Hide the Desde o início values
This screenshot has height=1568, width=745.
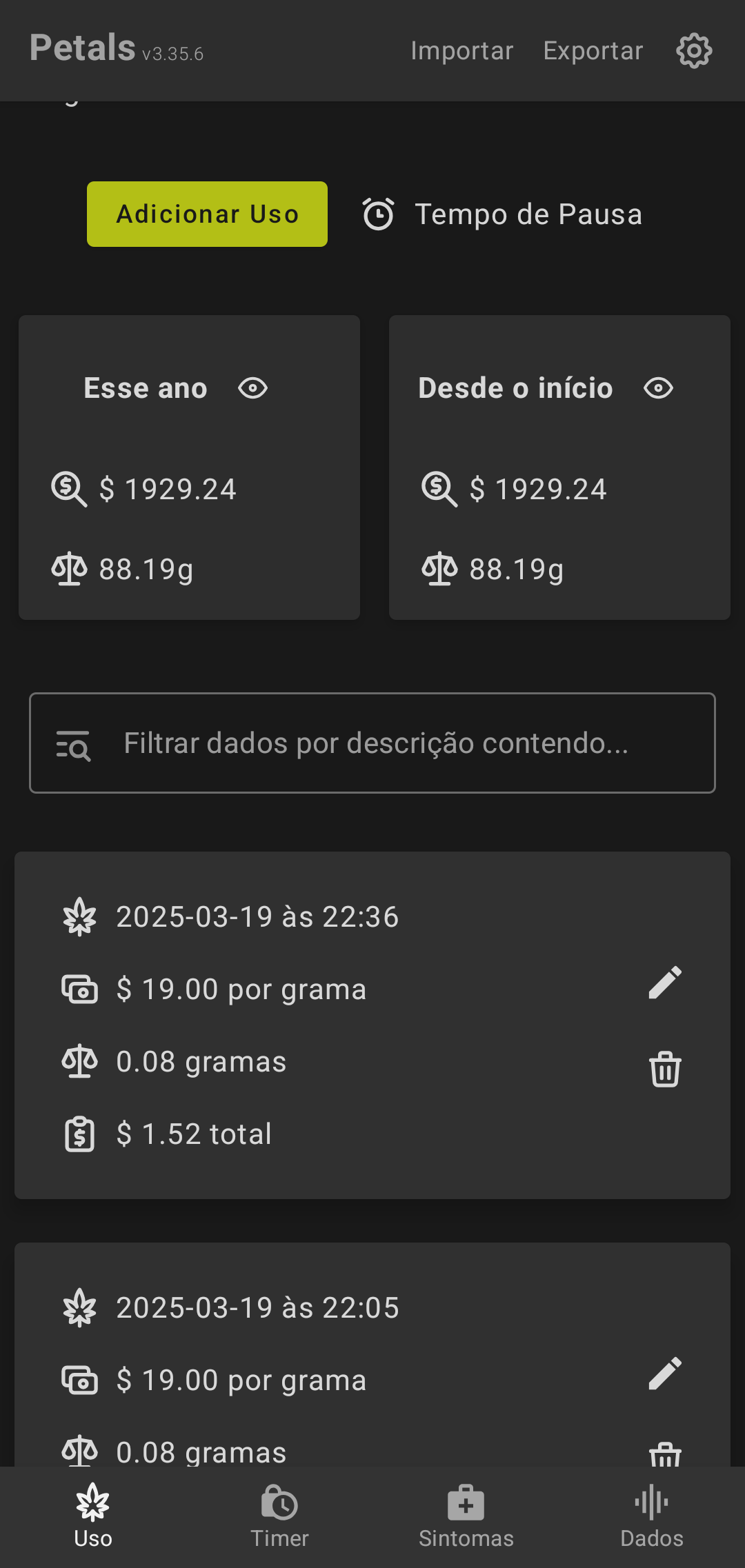click(x=658, y=388)
